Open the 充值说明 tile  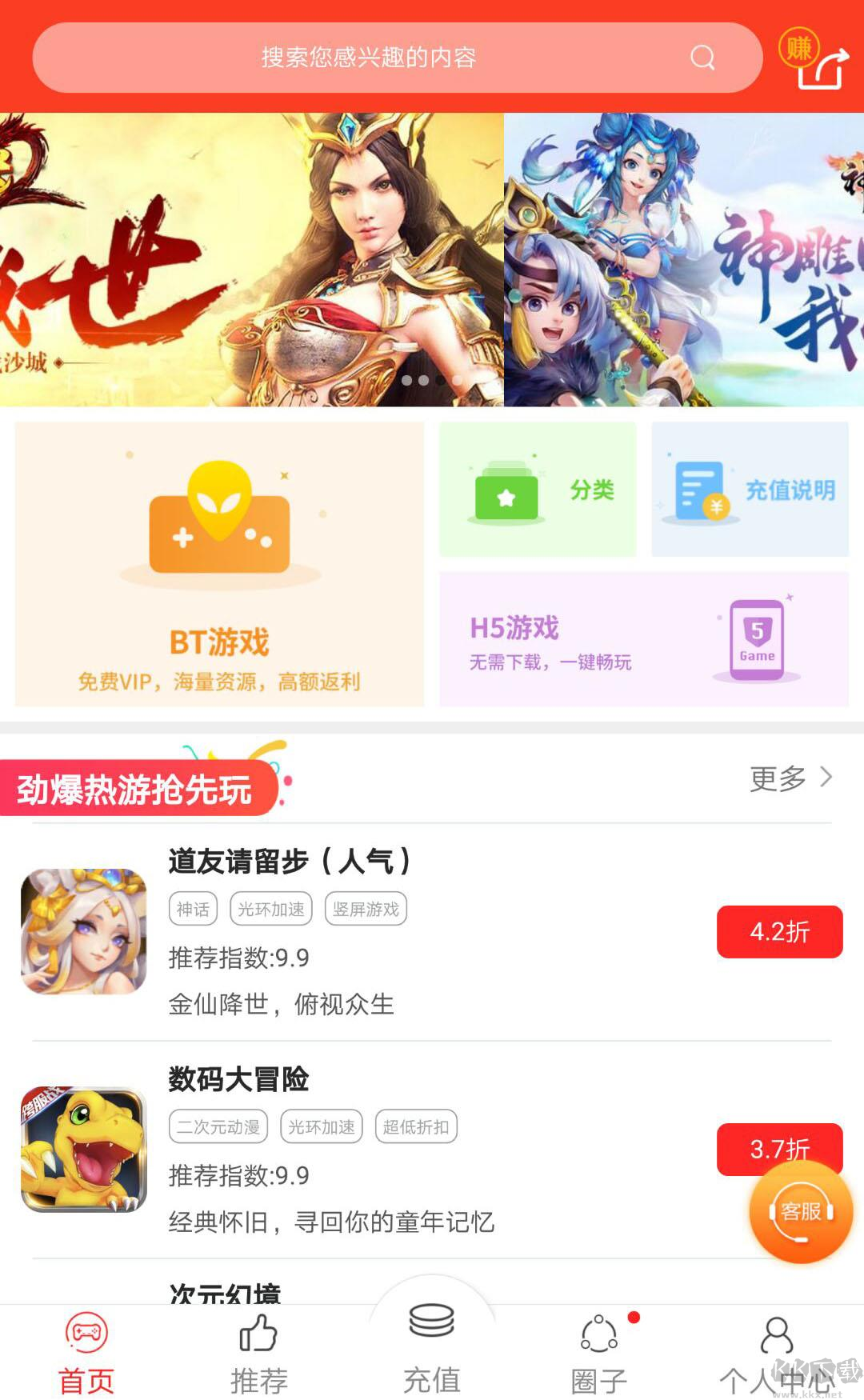[750, 490]
